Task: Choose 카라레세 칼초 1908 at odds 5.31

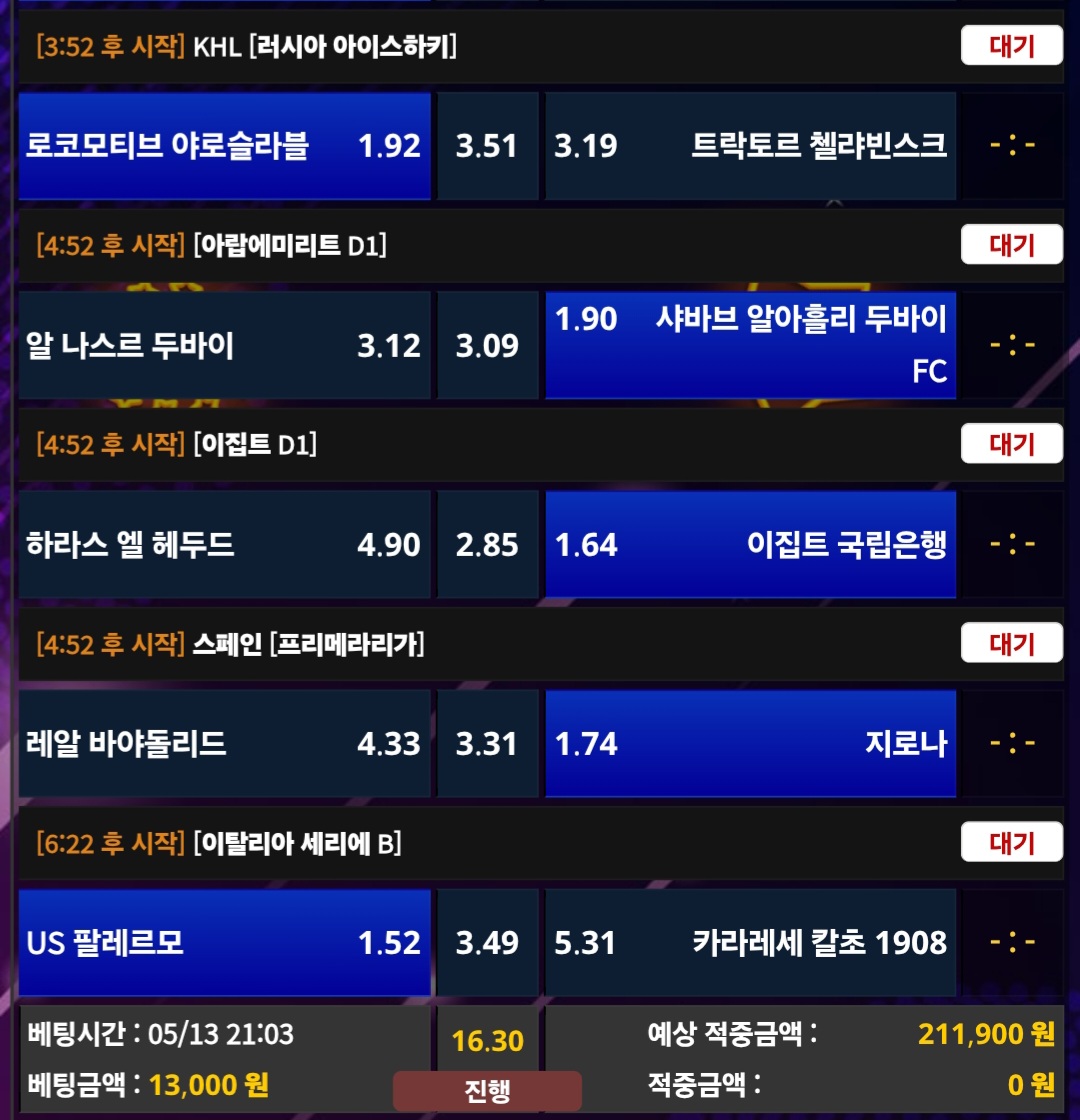Action: 750,943
